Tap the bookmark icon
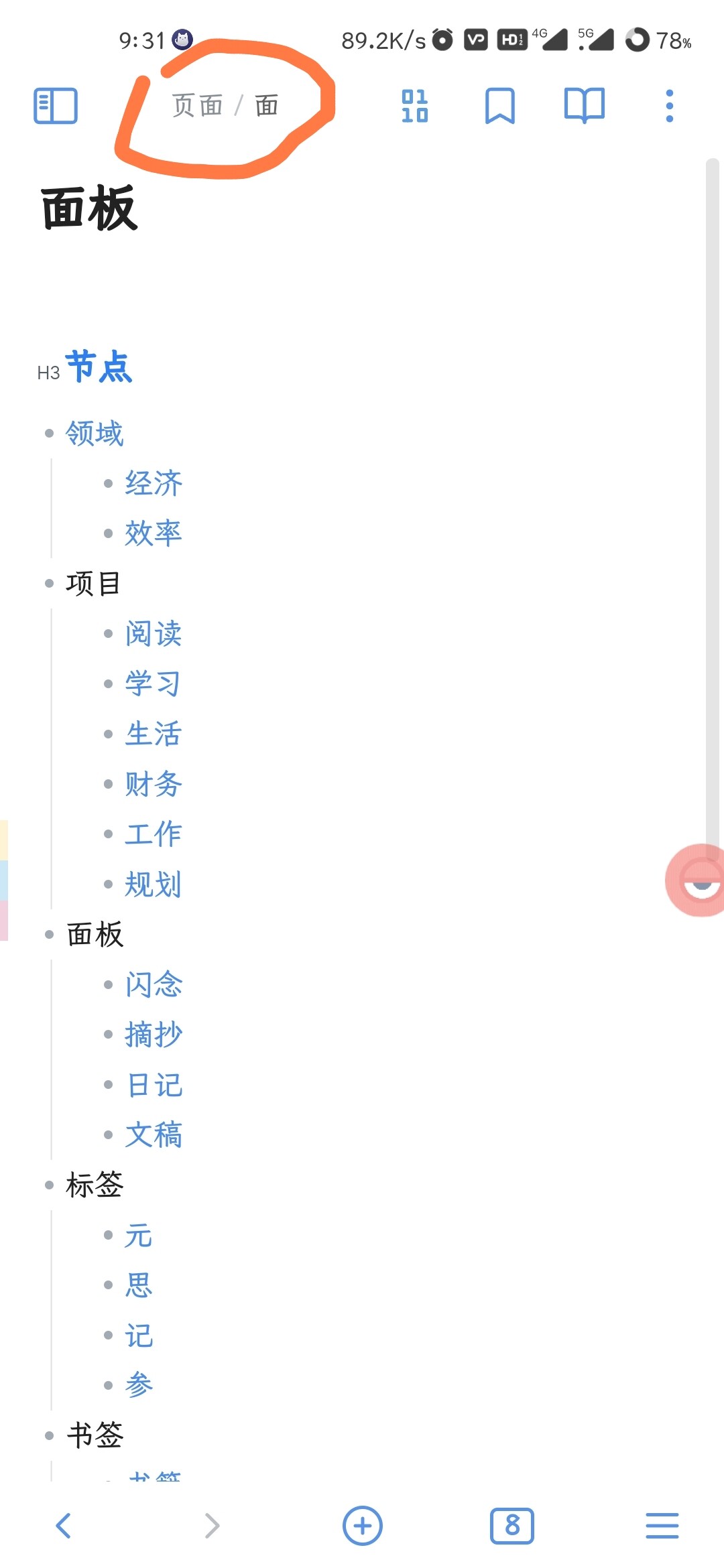Screen dimensions: 724x1568 [x=500, y=106]
